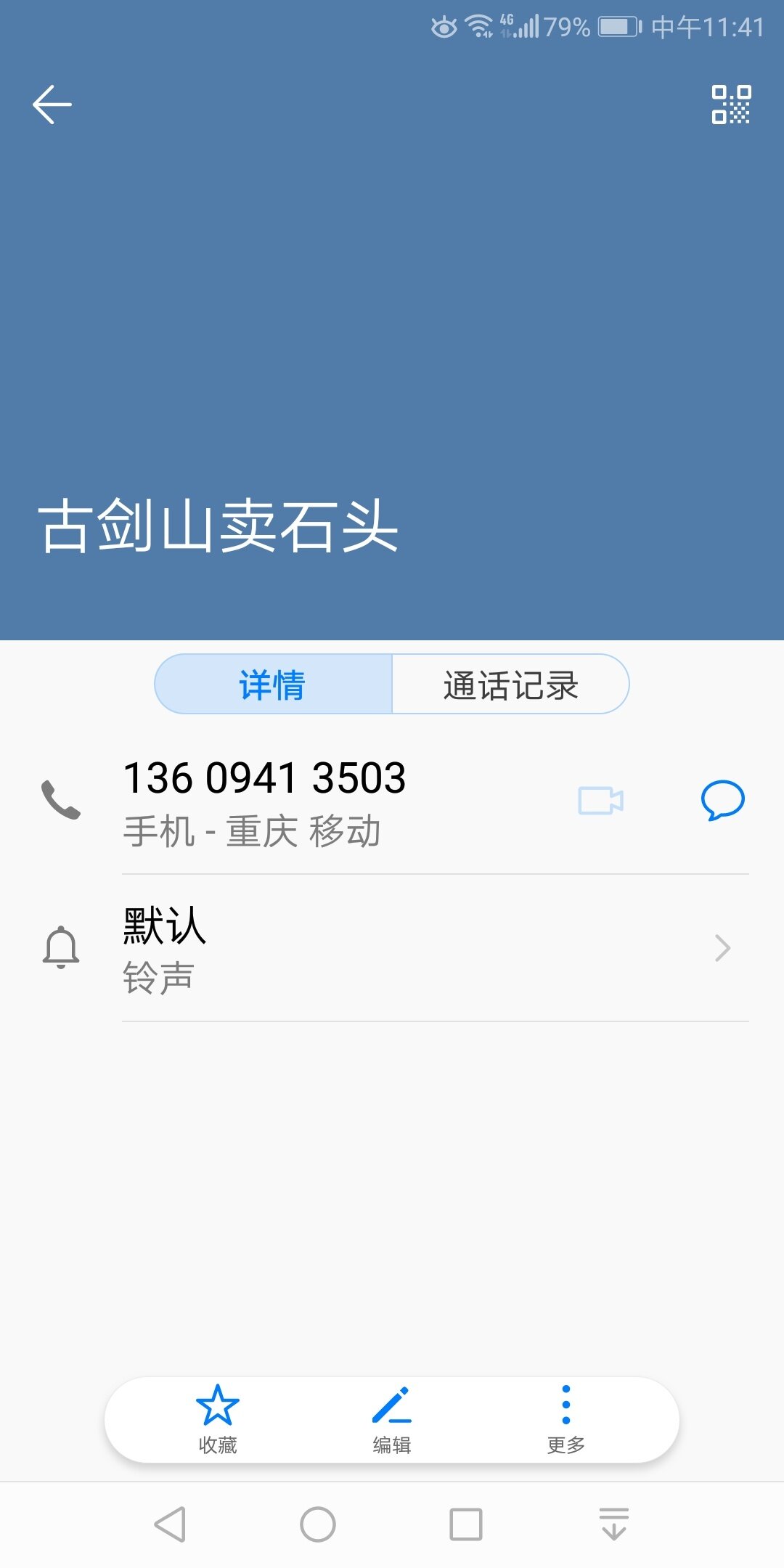Screen dimensions: 784x1568
Task: Call the number 136 0941 3503
Action: click(265, 801)
